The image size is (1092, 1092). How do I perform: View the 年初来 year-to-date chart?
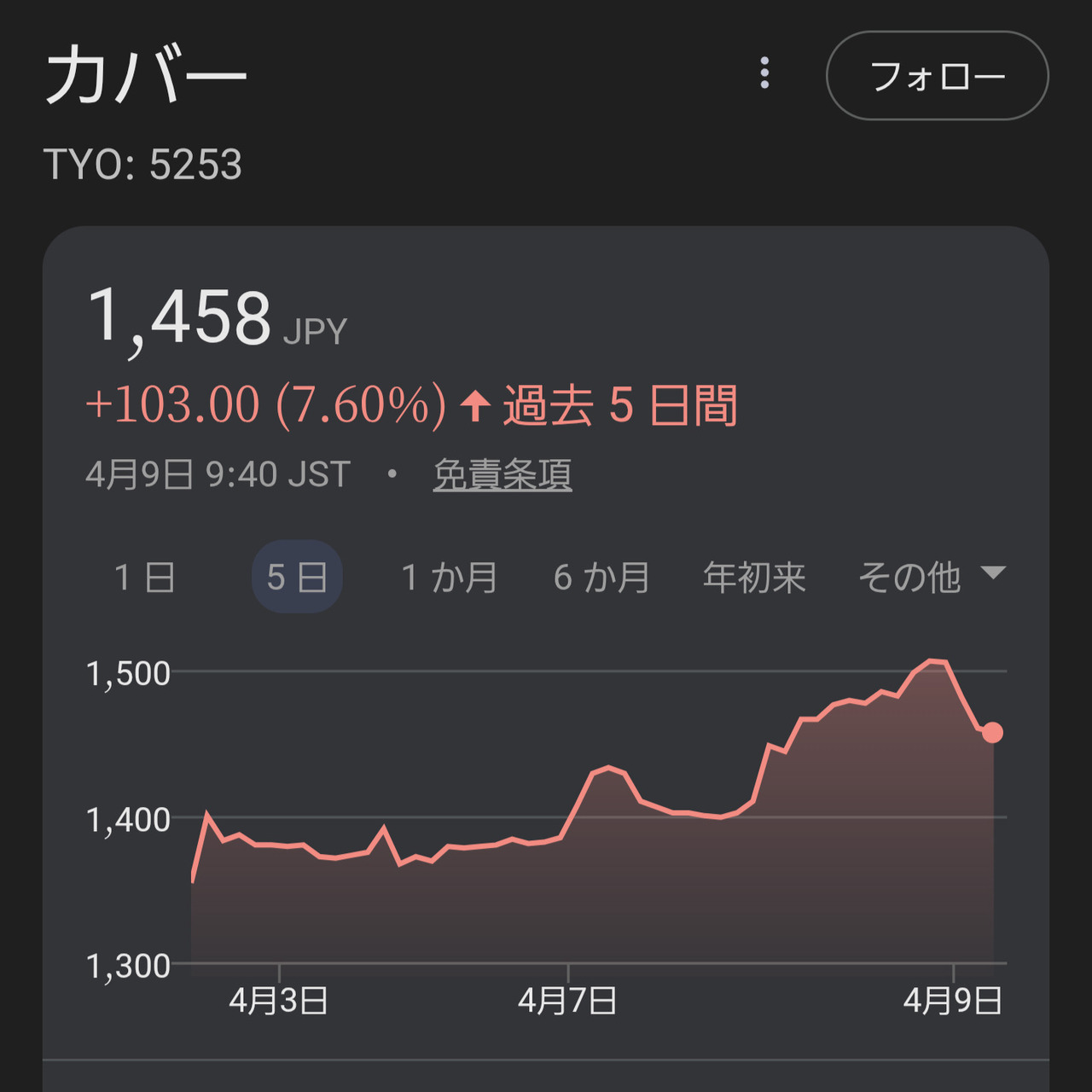(754, 578)
